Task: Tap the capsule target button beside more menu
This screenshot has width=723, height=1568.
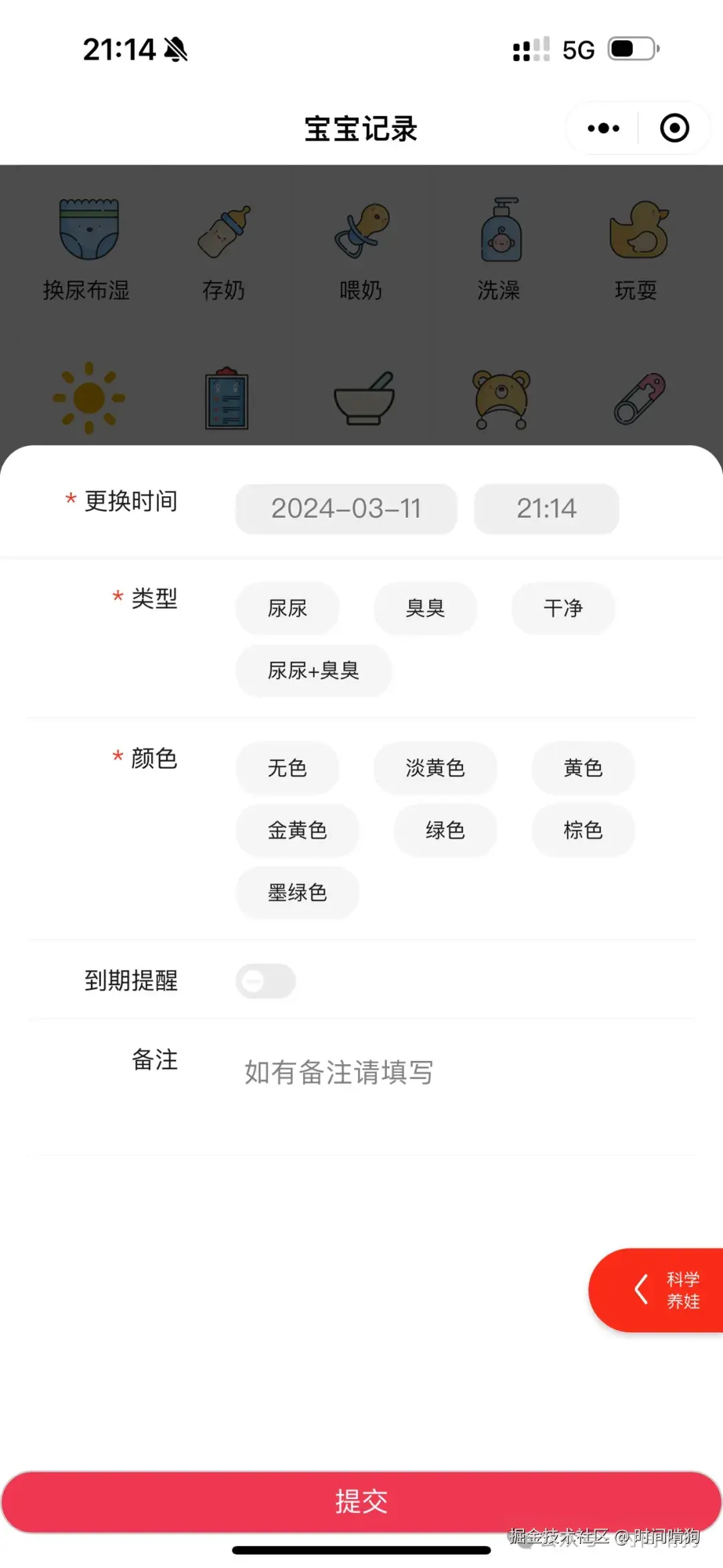Action: pyautogui.click(x=674, y=127)
